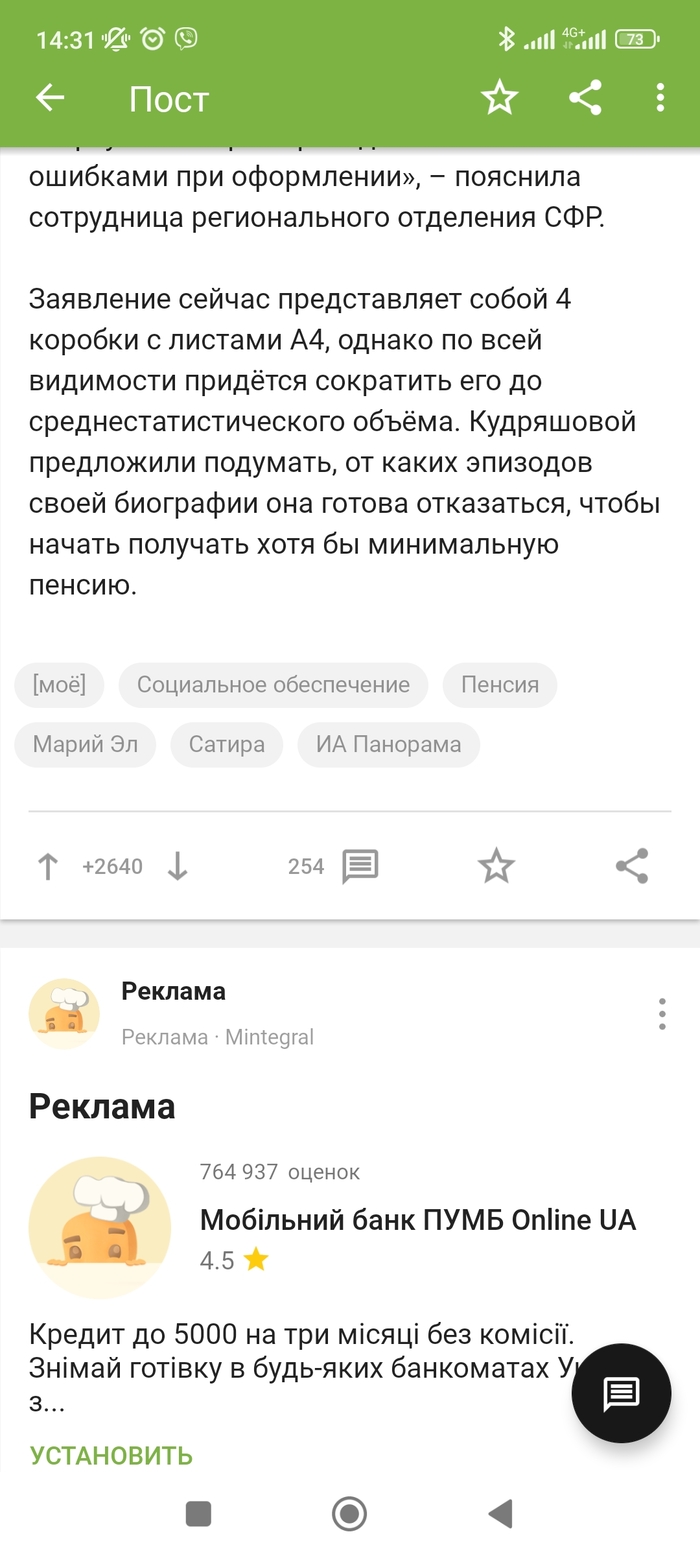Tap the floating comment button
Viewport: 700px width, 1556px height.
(621, 1394)
